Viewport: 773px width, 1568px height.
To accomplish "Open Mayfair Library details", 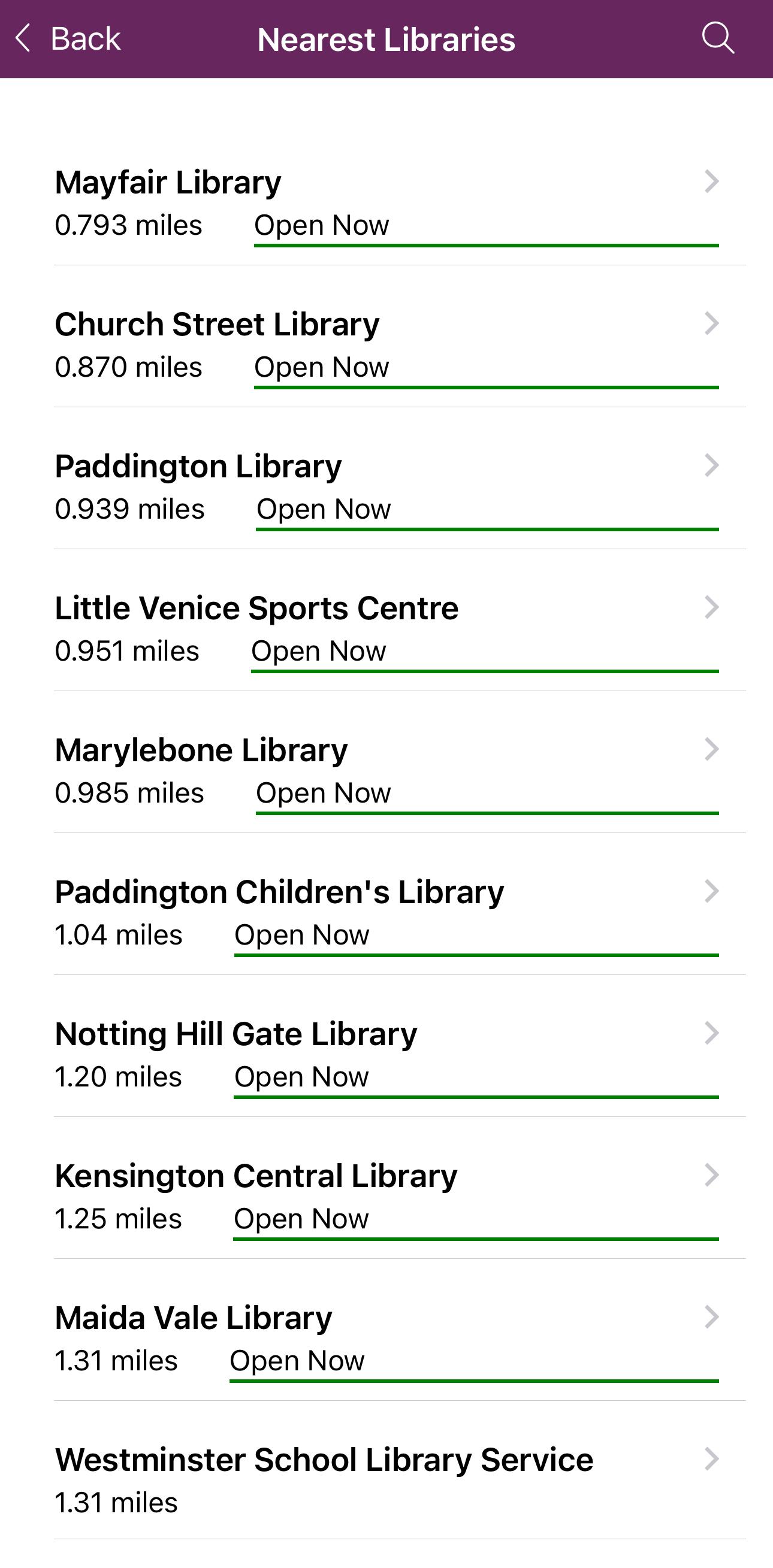I will click(386, 204).
